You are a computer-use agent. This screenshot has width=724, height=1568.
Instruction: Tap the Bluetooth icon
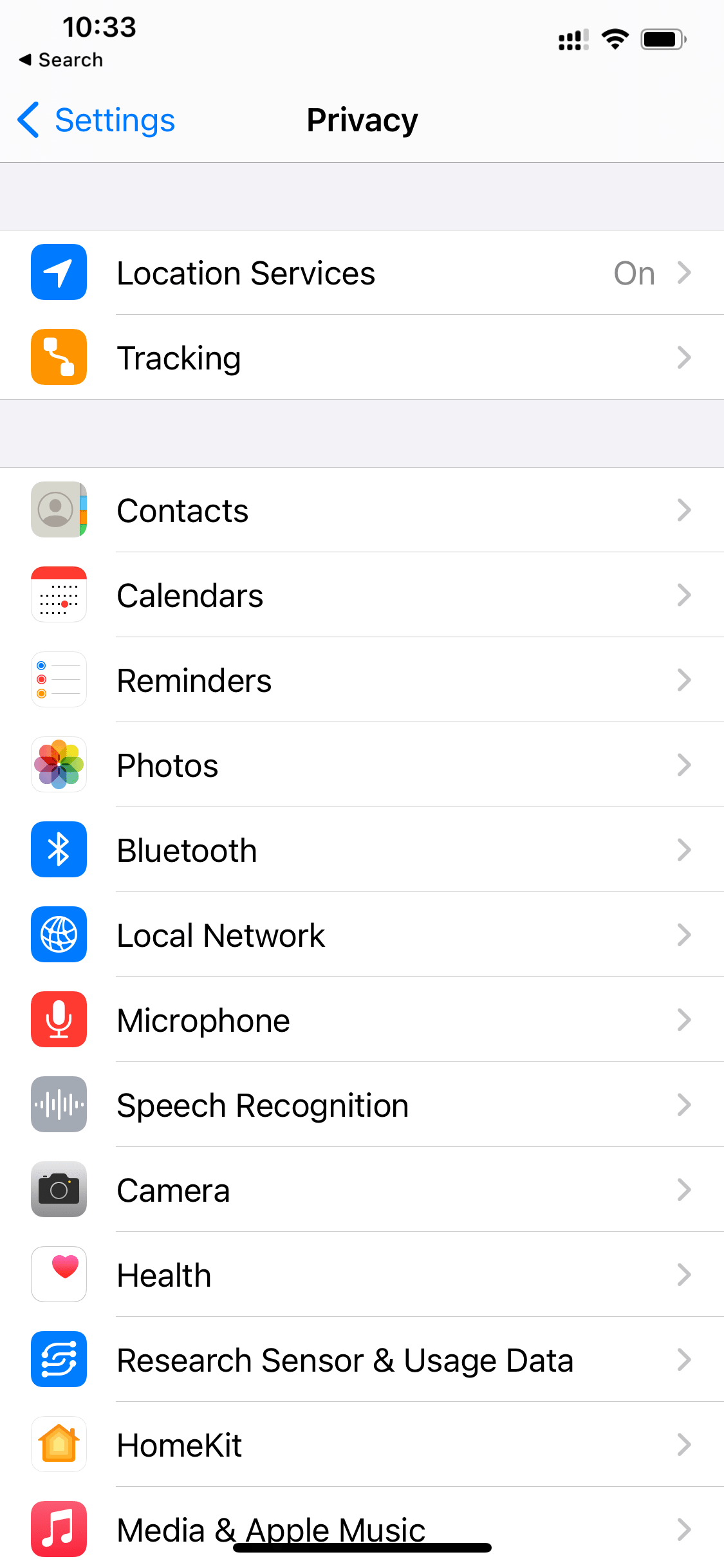pyautogui.click(x=59, y=850)
